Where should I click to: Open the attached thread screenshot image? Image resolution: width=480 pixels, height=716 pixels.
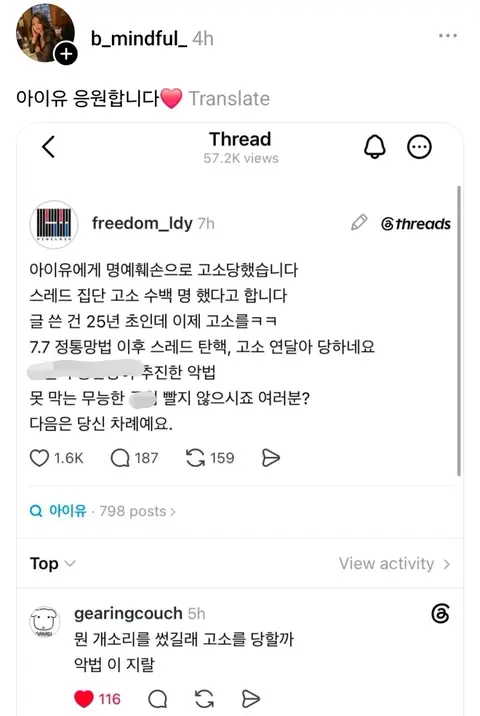(240, 419)
